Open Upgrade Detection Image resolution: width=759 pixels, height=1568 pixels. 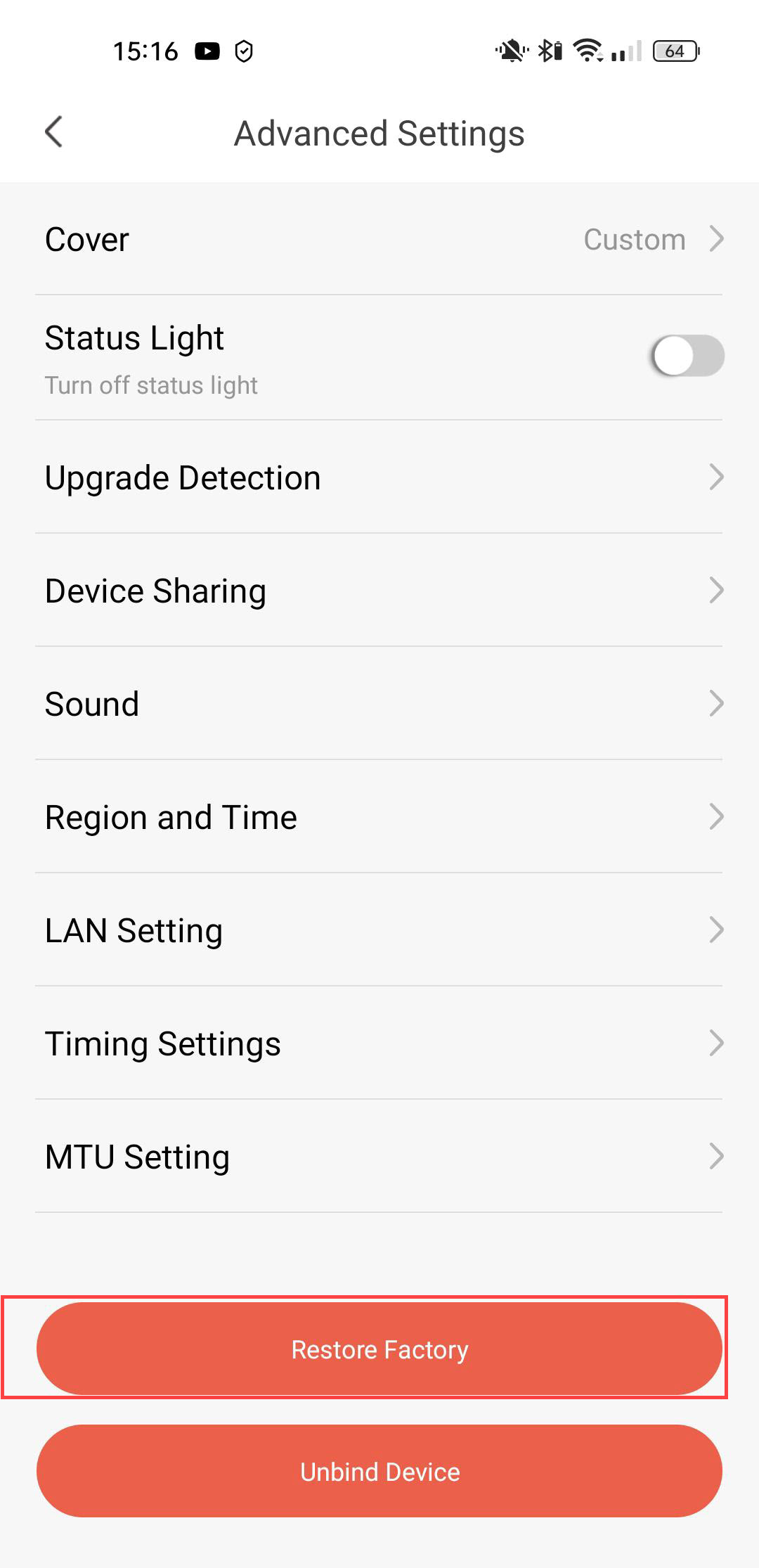(x=379, y=478)
